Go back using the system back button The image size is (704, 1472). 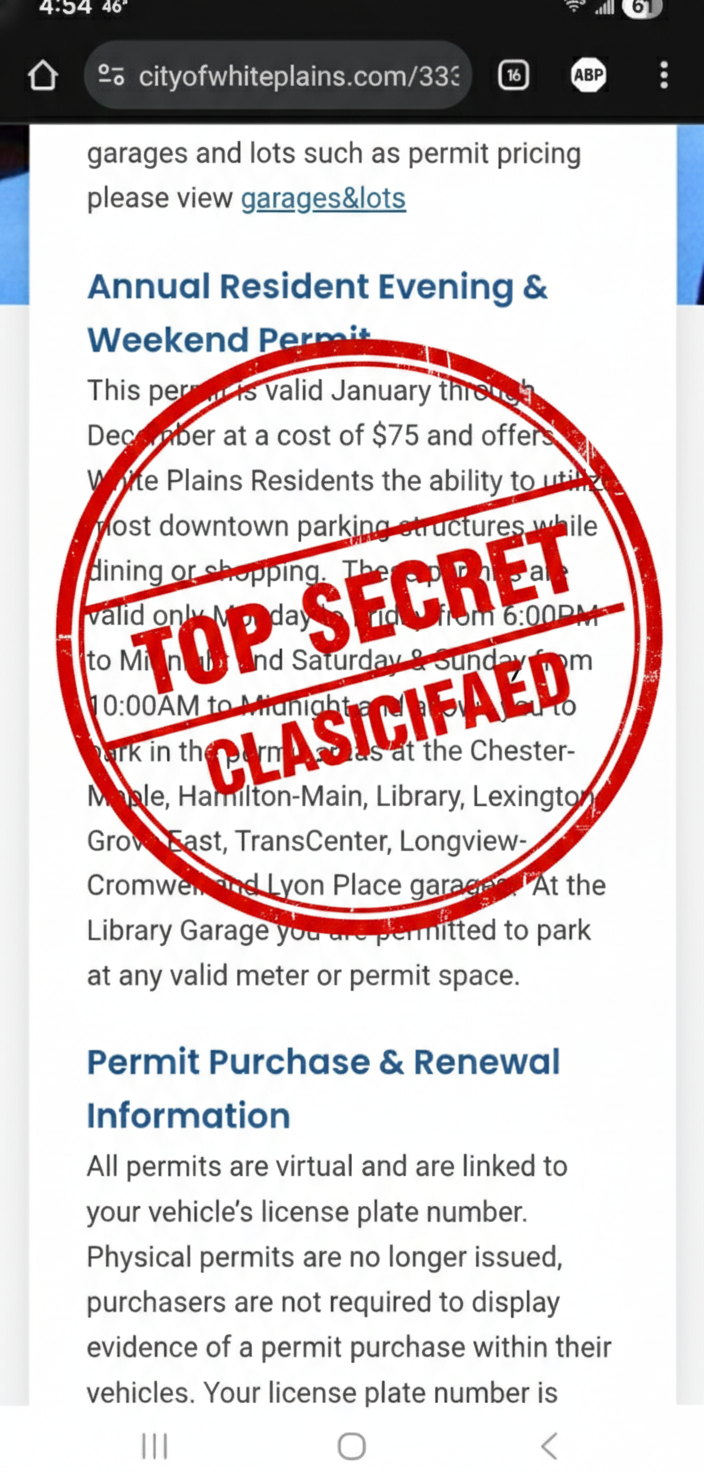click(x=548, y=1445)
